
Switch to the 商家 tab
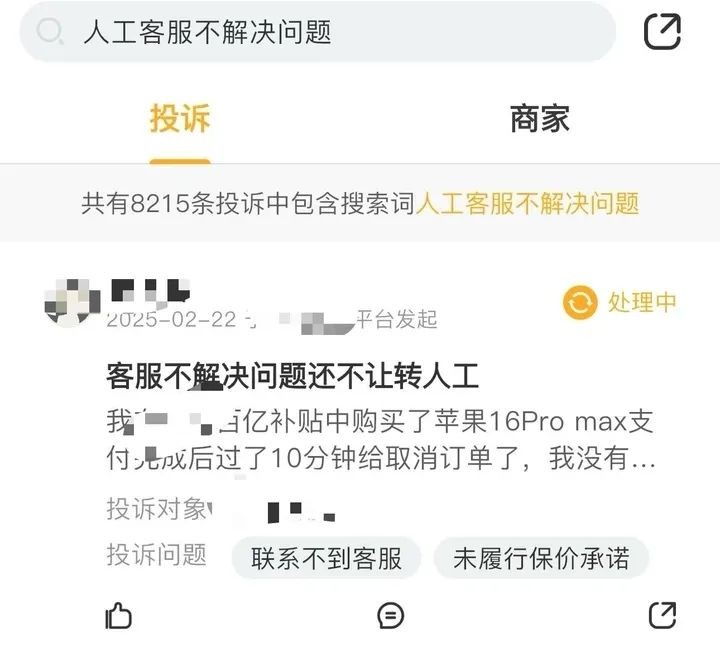(x=539, y=119)
